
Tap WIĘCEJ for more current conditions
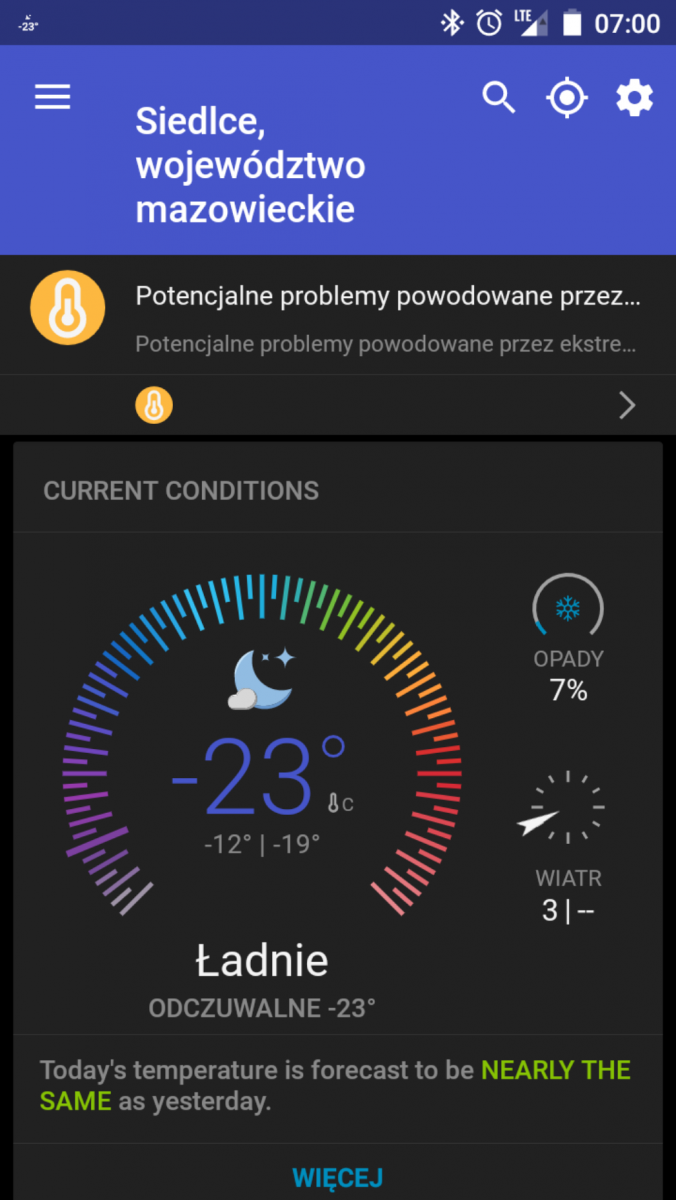[x=337, y=1177]
